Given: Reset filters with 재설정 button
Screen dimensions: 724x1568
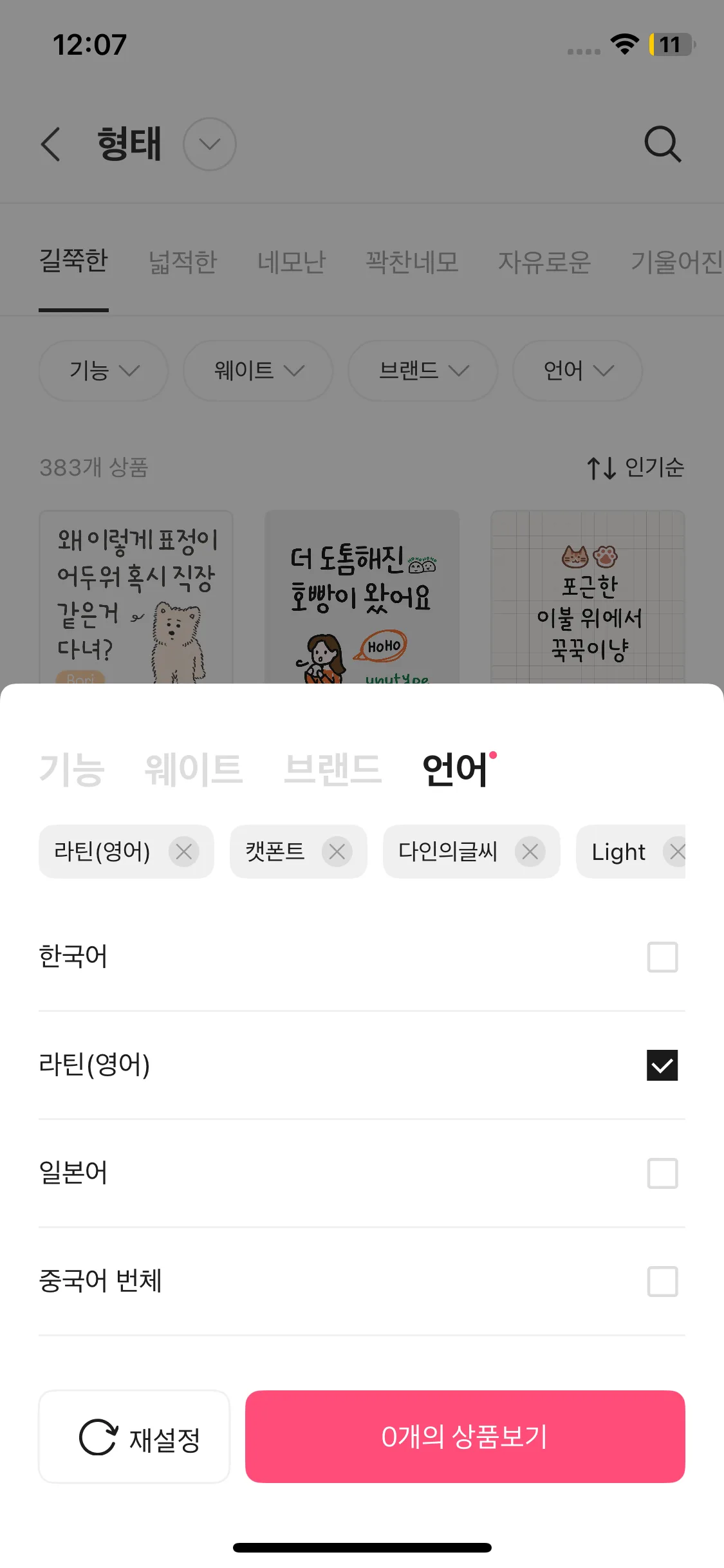Looking at the screenshot, I should pyautogui.click(x=135, y=1437).
